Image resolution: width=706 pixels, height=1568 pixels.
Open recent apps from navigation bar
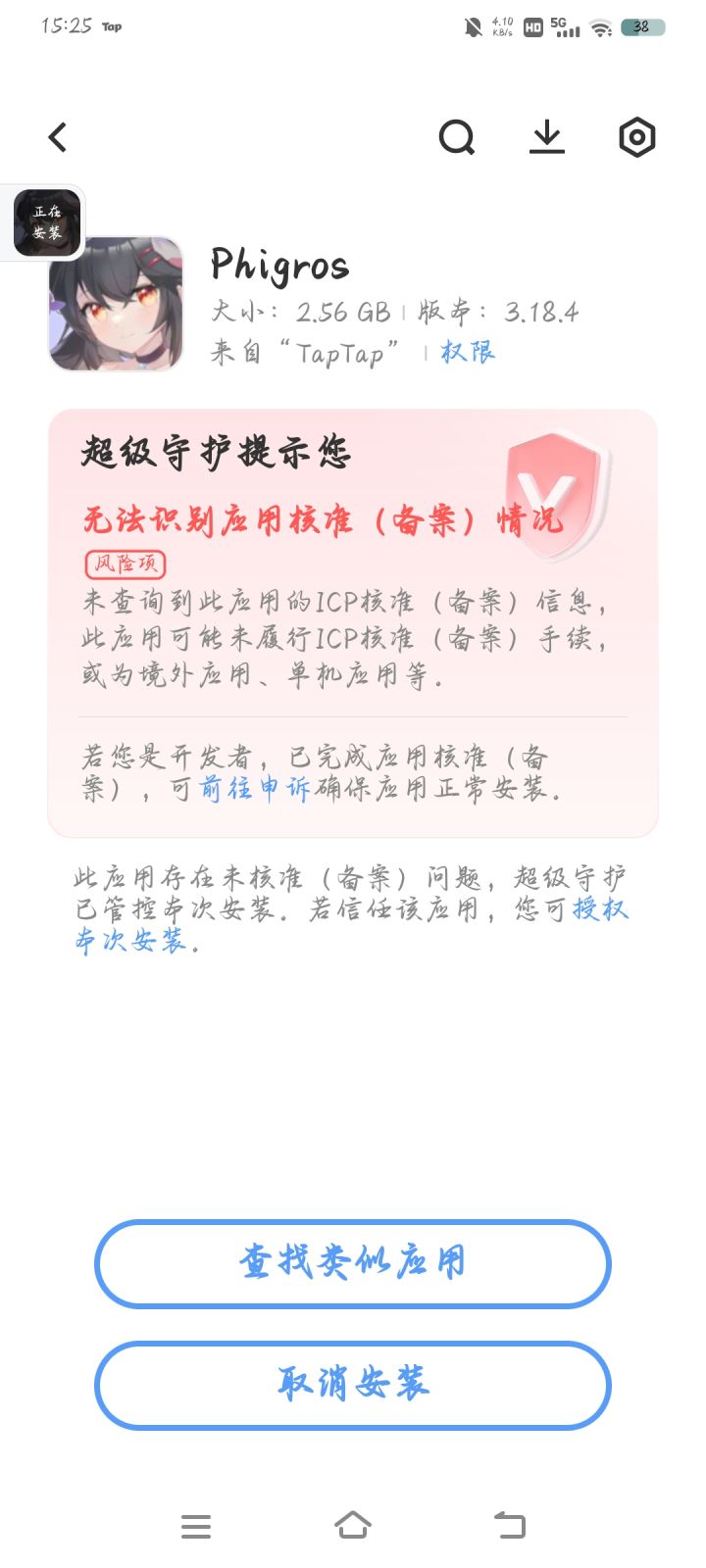tap(196, 1525)
